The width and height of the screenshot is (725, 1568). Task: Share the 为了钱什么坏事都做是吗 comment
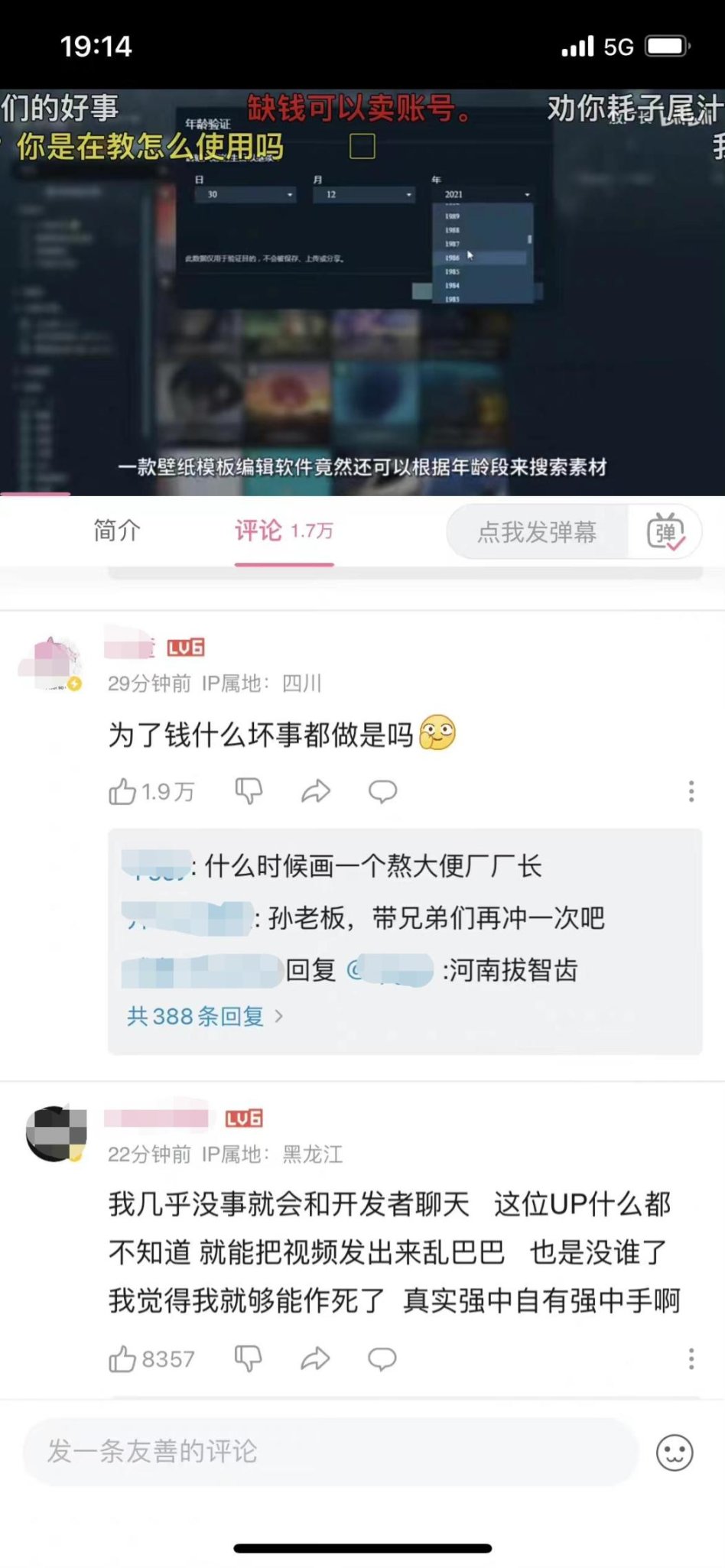point(316,791)
